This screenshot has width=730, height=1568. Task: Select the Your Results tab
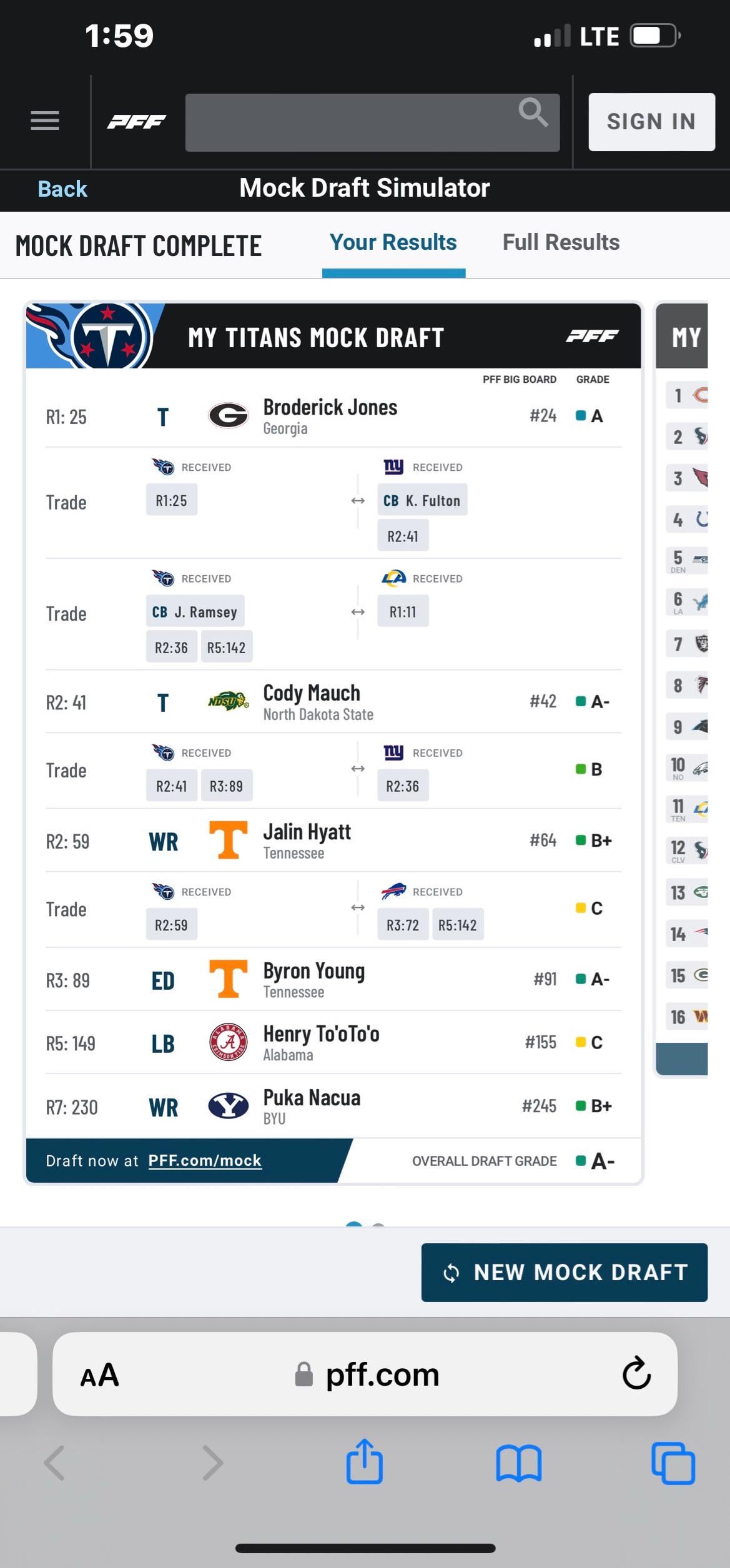(393, 242)
